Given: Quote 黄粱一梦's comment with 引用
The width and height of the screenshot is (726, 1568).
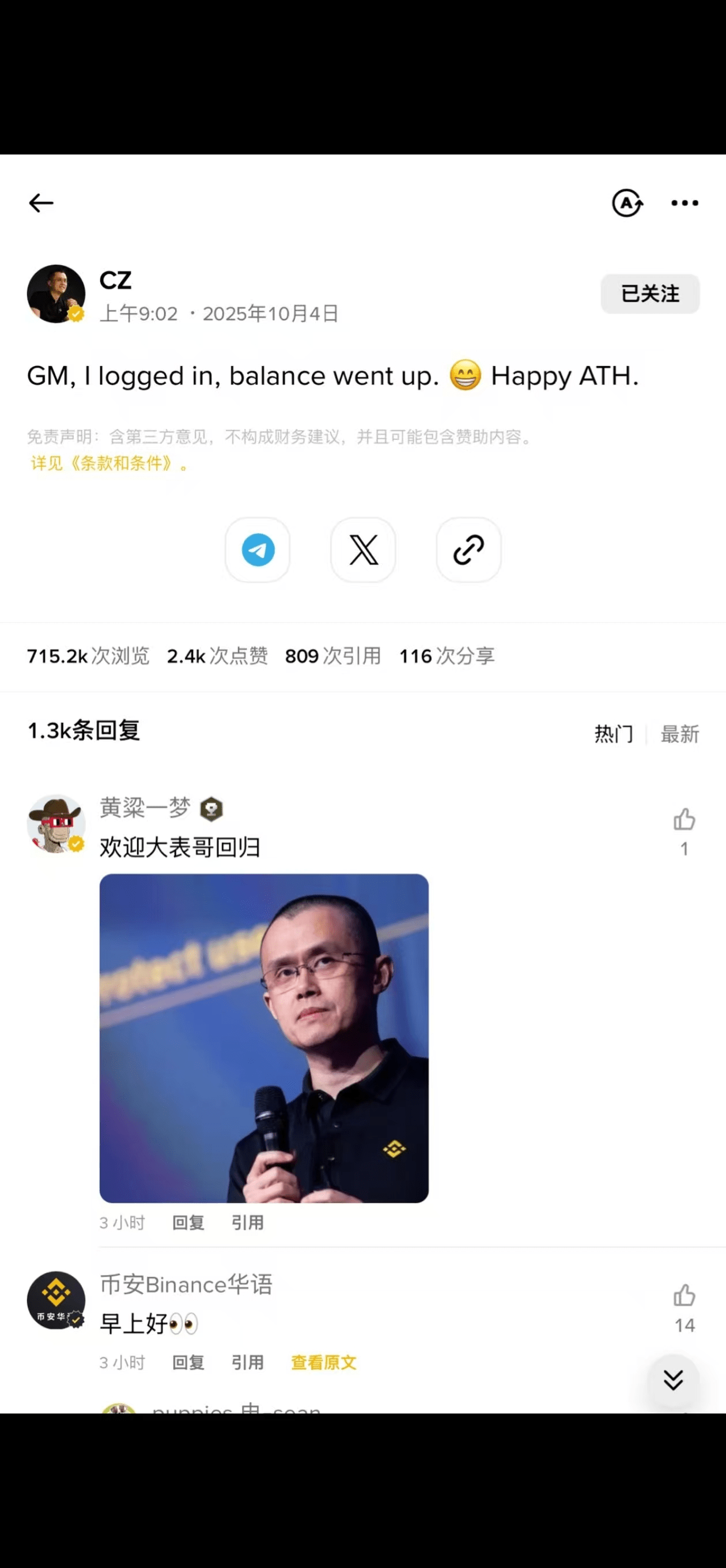Looking at the screenshot, I should 247,1222.
